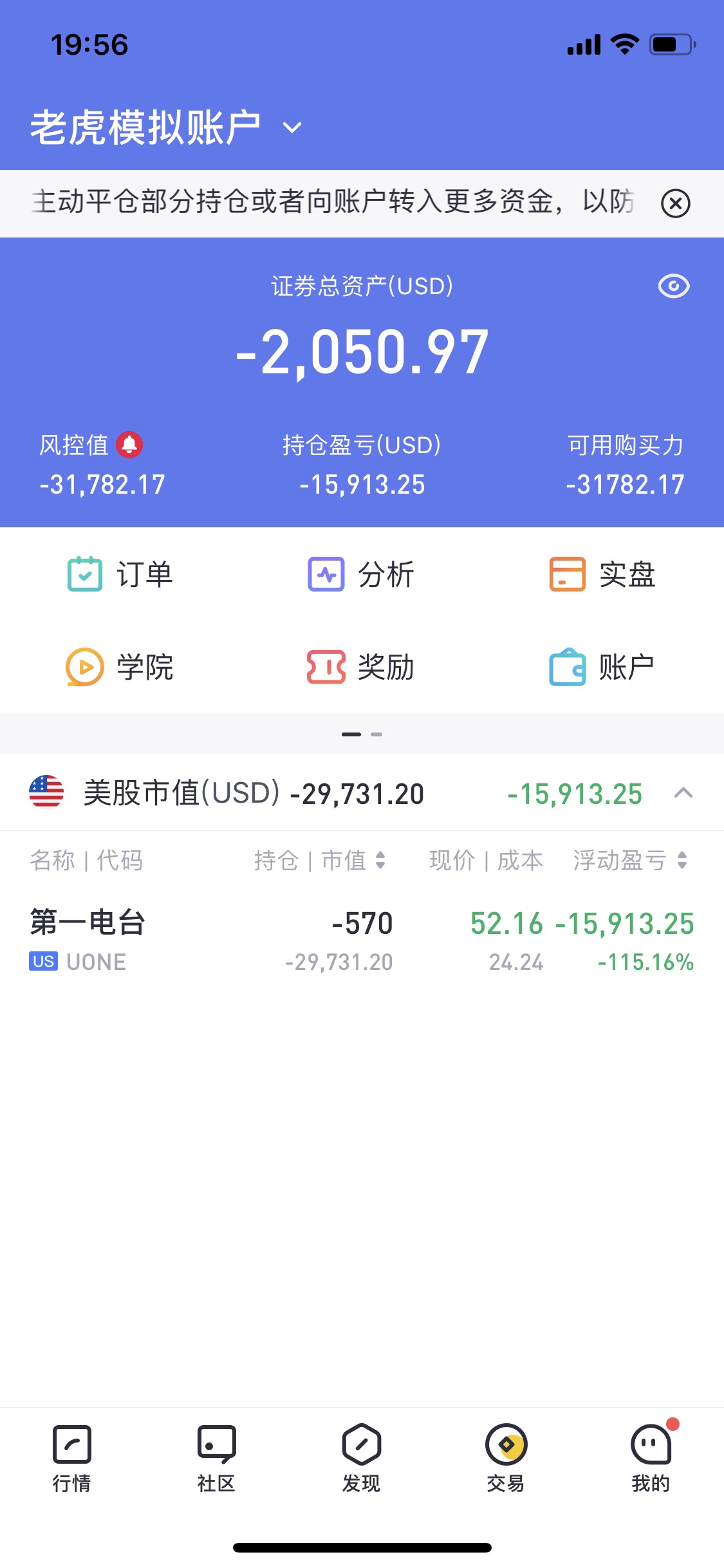Open 账户 account
724x1568 pixels.
coord(602,667)
